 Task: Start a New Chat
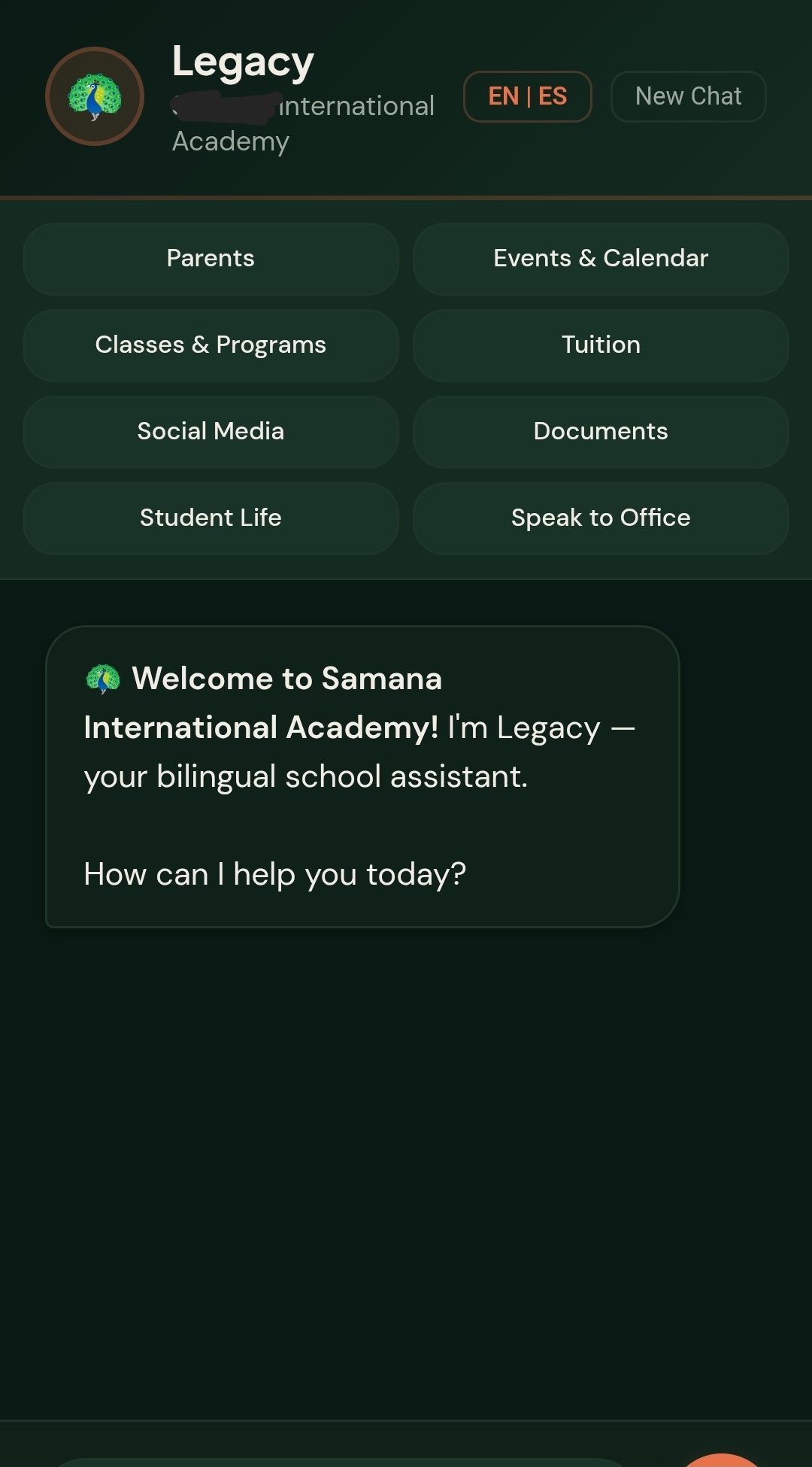(688, 96)
